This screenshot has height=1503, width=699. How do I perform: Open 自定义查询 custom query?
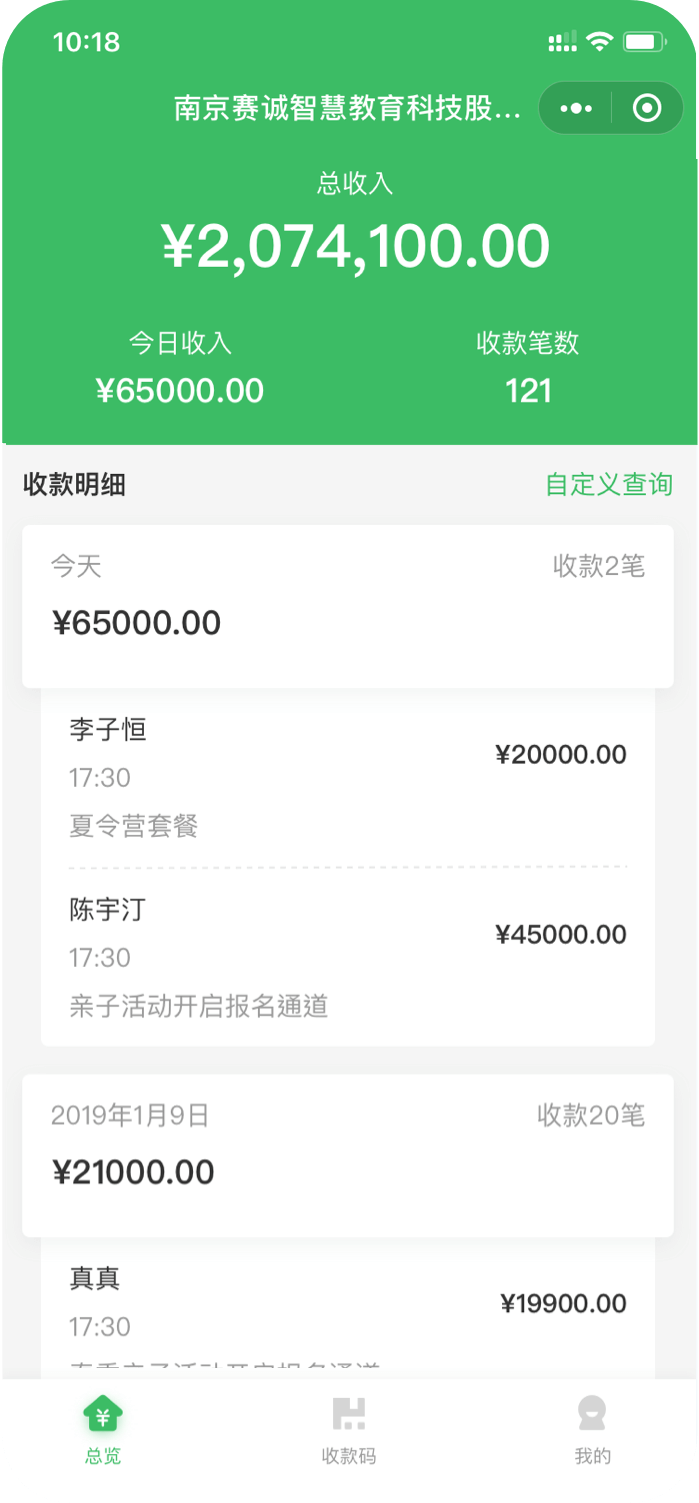coord(608,485)
